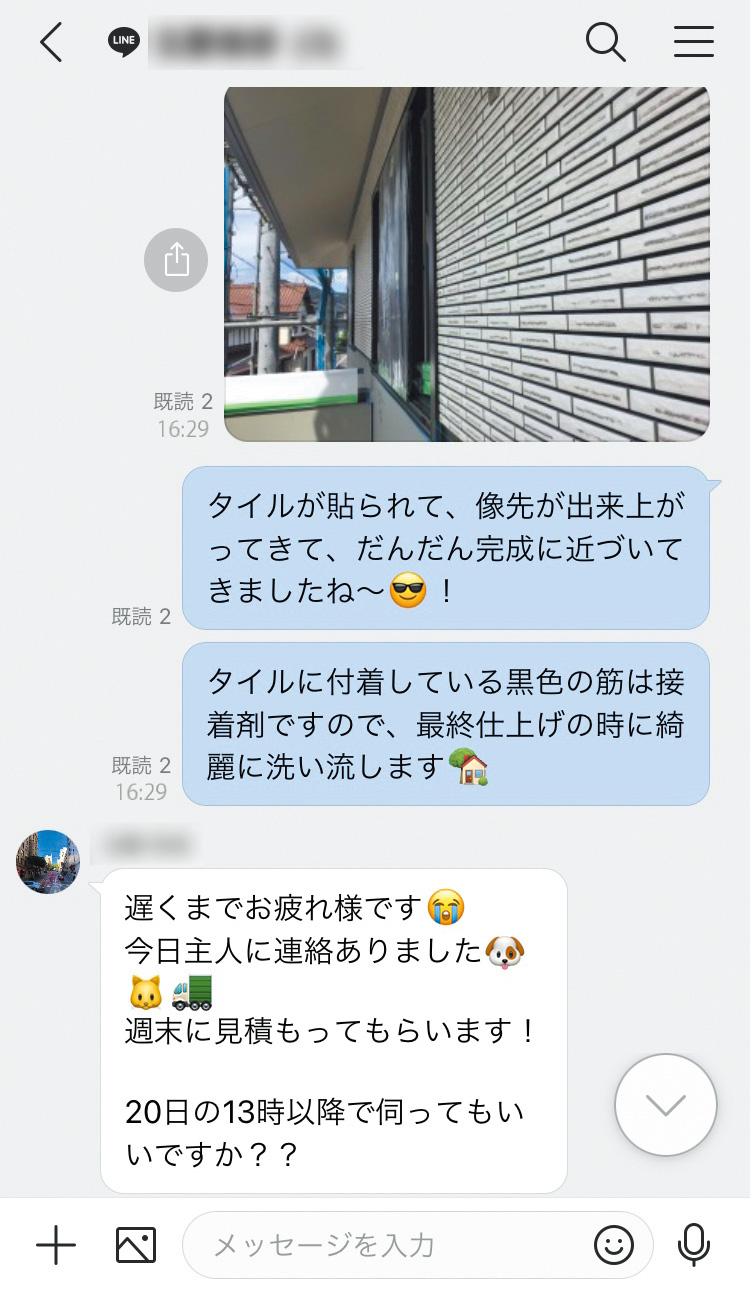The image size is (750, 1293).
Task: Tap the メッセージを入力 text field
Action: pos(390,1245)
